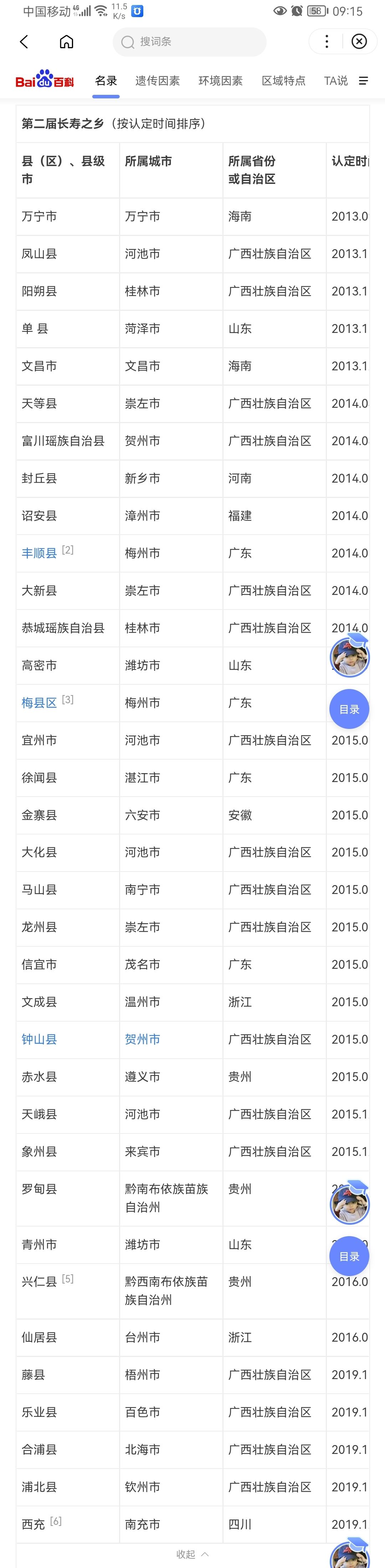385x1568 pixels.
Task: Switch to the 环境因素 tab
Action: pyautogui.click(x=221, y=81)
